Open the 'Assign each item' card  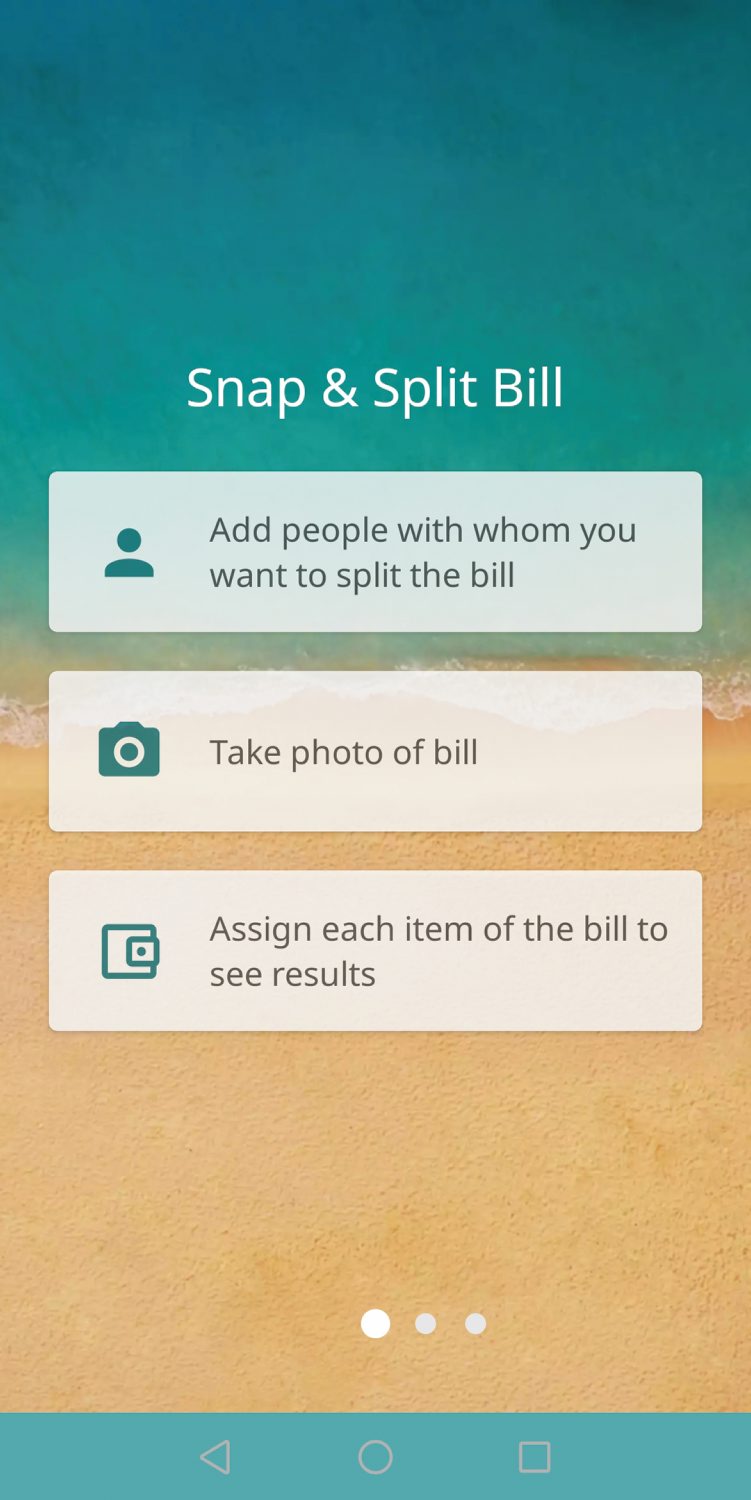tap(375, 950)
